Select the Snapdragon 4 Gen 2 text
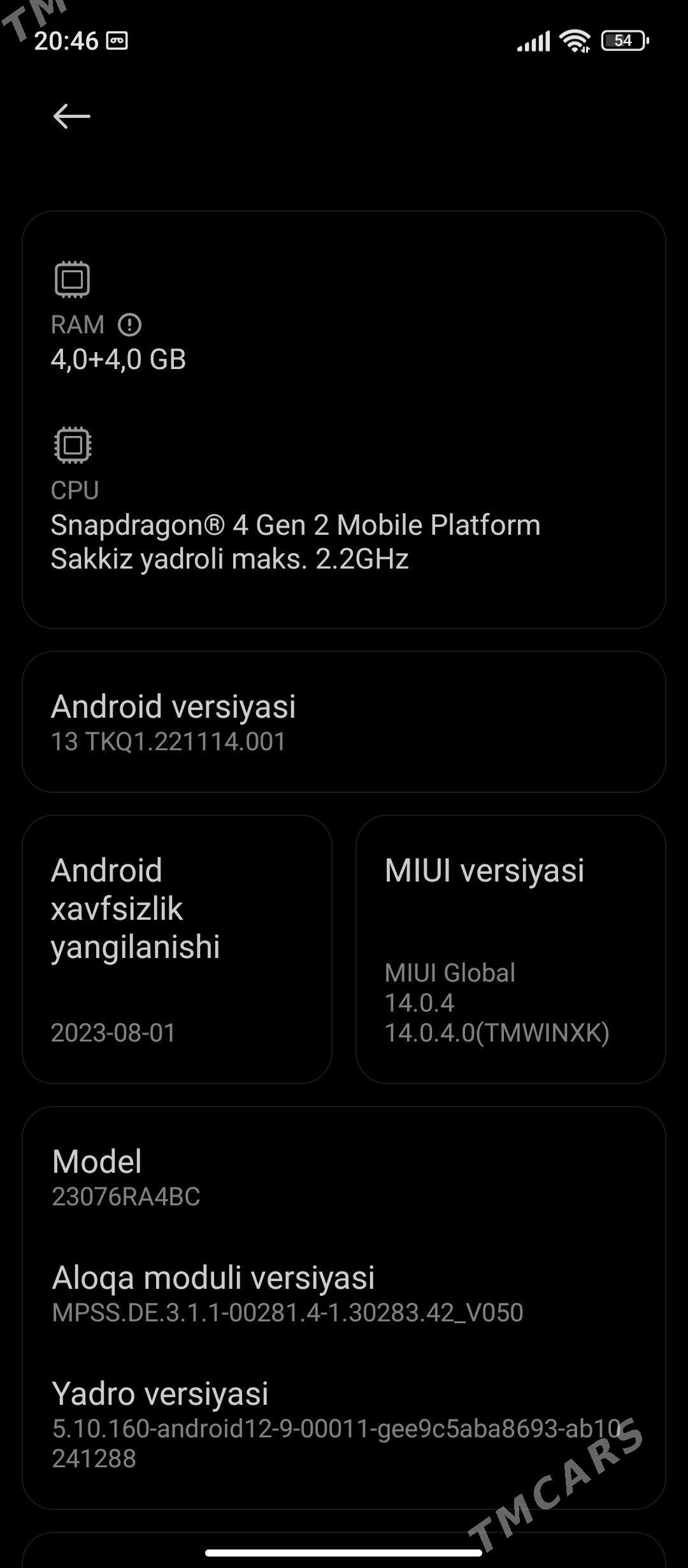Viewport: 688px width, 1568px height. coord(295,524)
